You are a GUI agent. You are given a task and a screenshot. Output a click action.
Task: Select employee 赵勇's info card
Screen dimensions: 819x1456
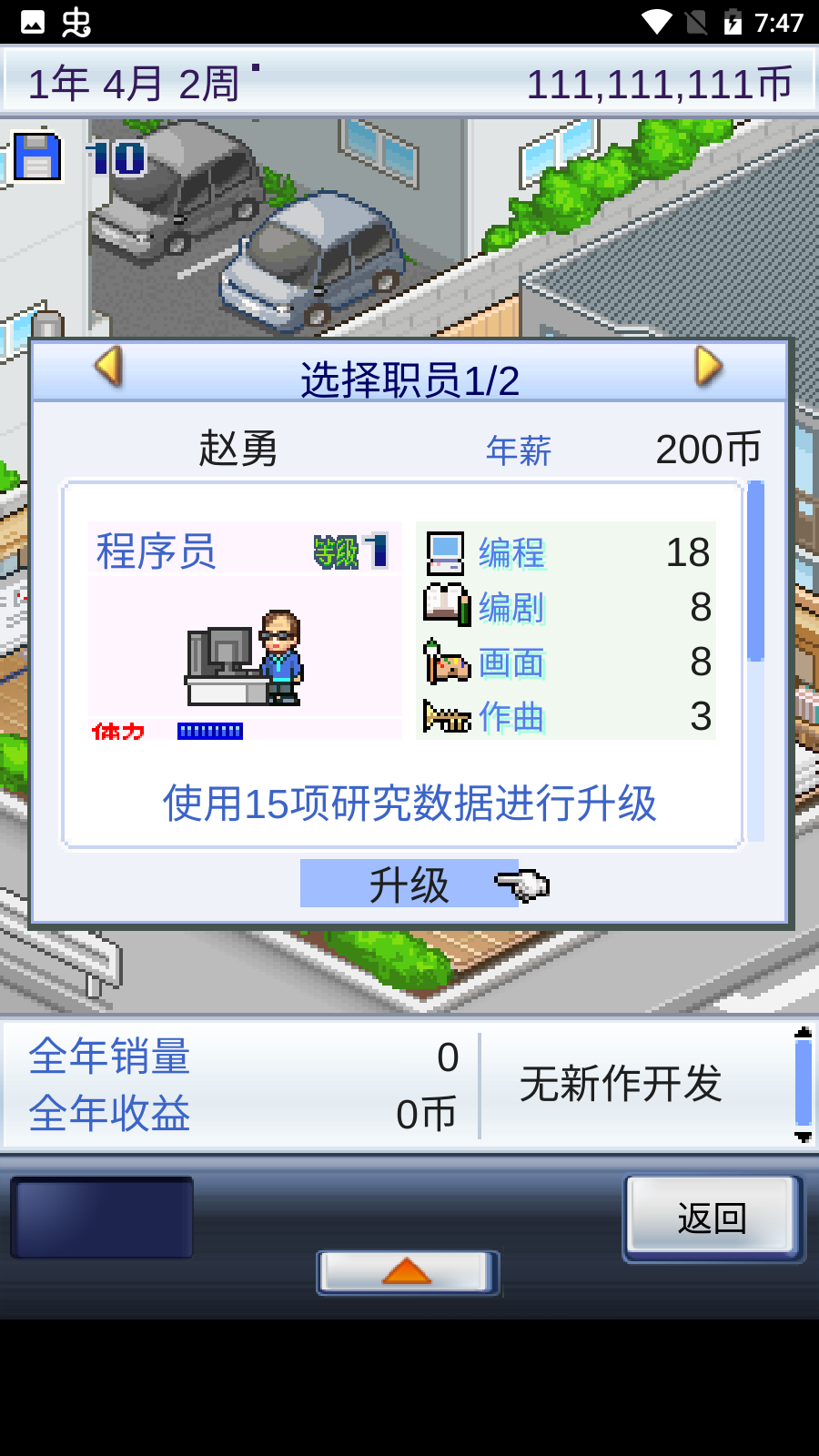click(403, 664)
